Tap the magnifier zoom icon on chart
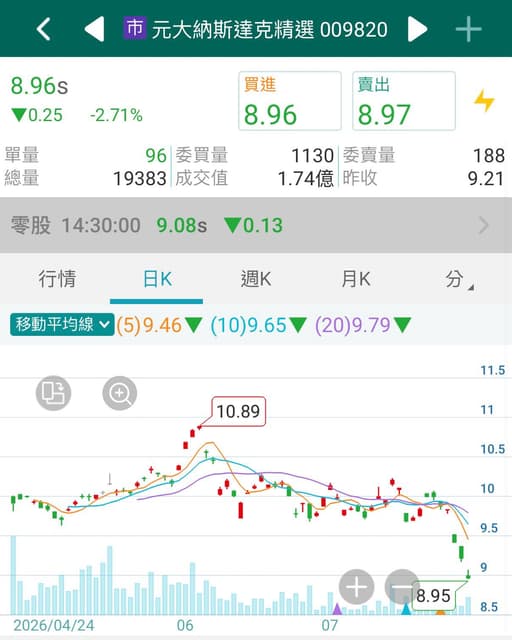 tap(119, 393)
